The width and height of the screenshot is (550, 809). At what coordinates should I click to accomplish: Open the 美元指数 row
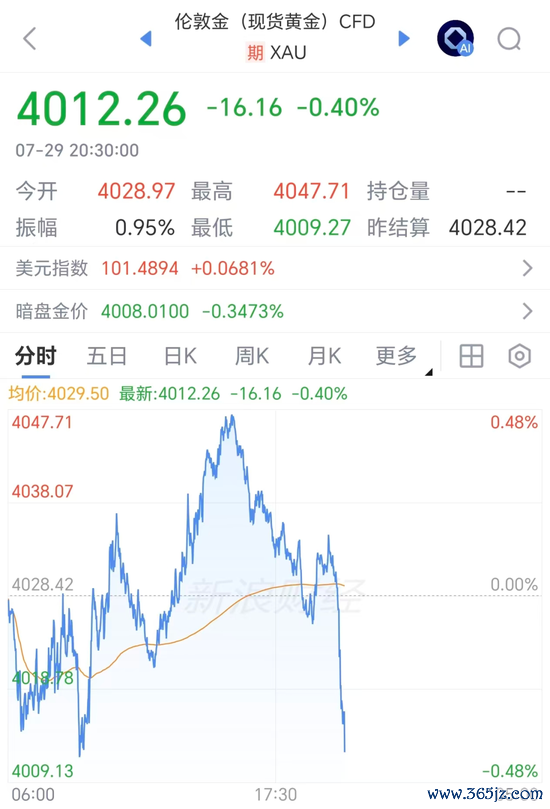pyautogui.click(x=275, y=268)
